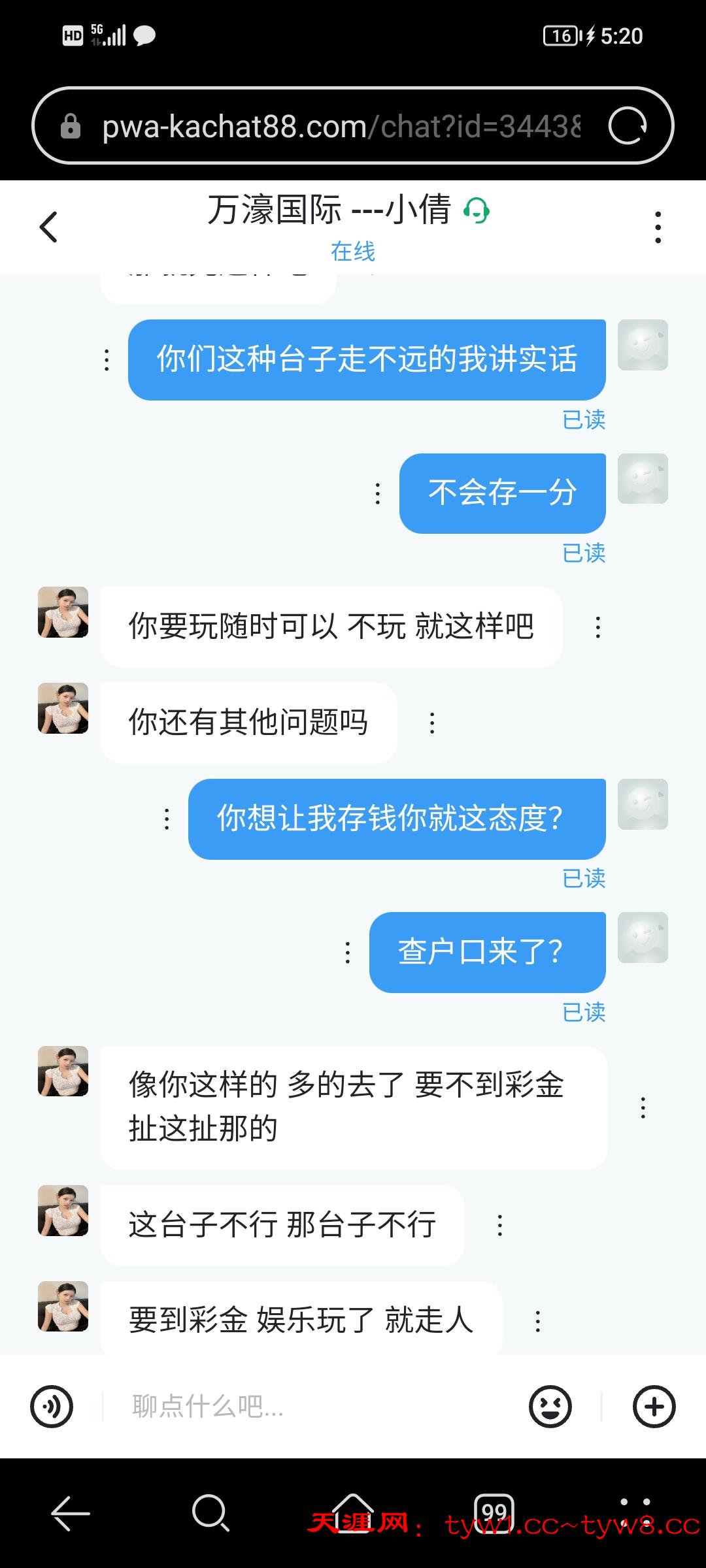The image size is (706, 1568).
Task: Tap the voice message icon beside the input field
Action: click(54, 1407)
